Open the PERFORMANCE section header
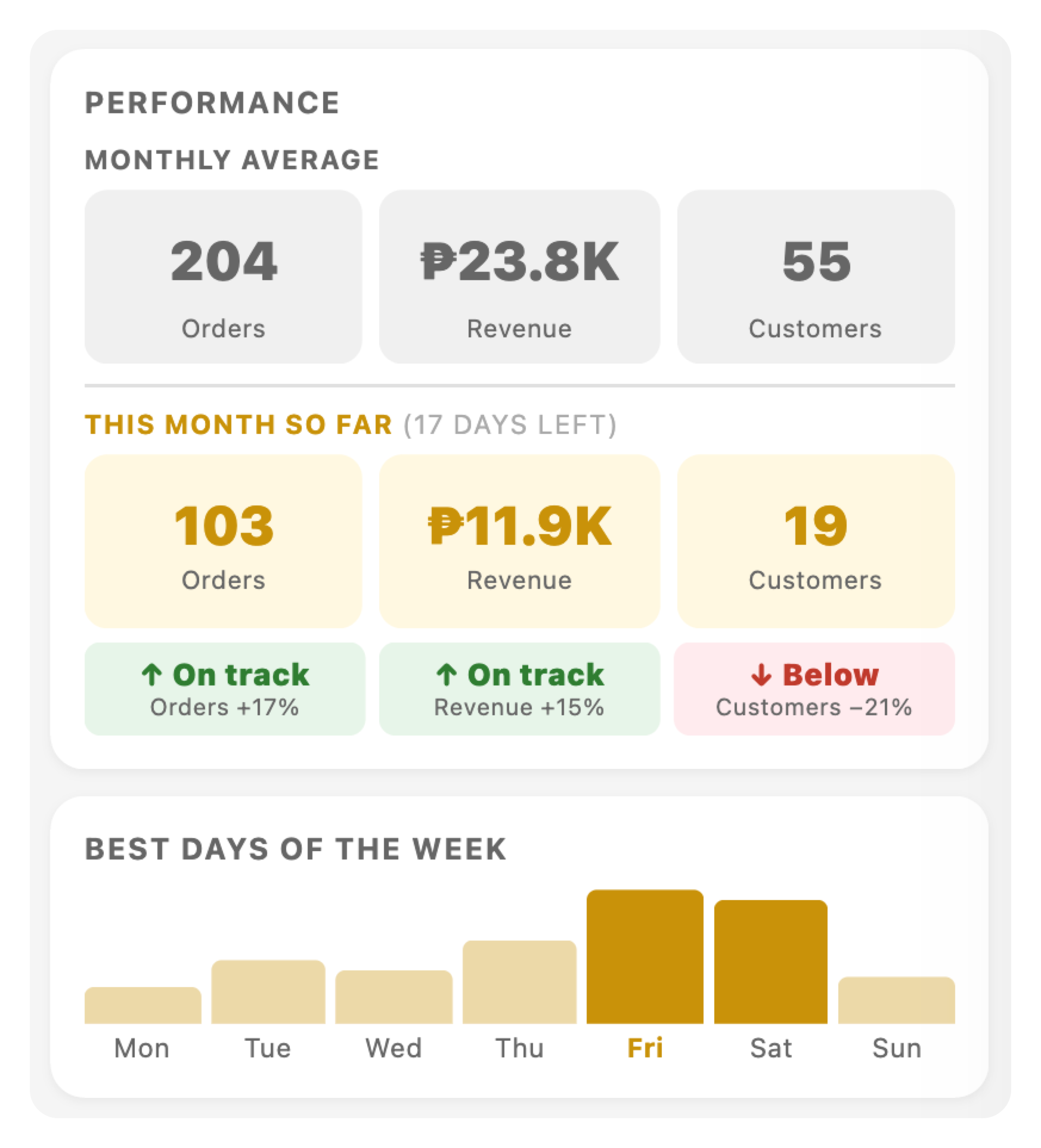 212,101
